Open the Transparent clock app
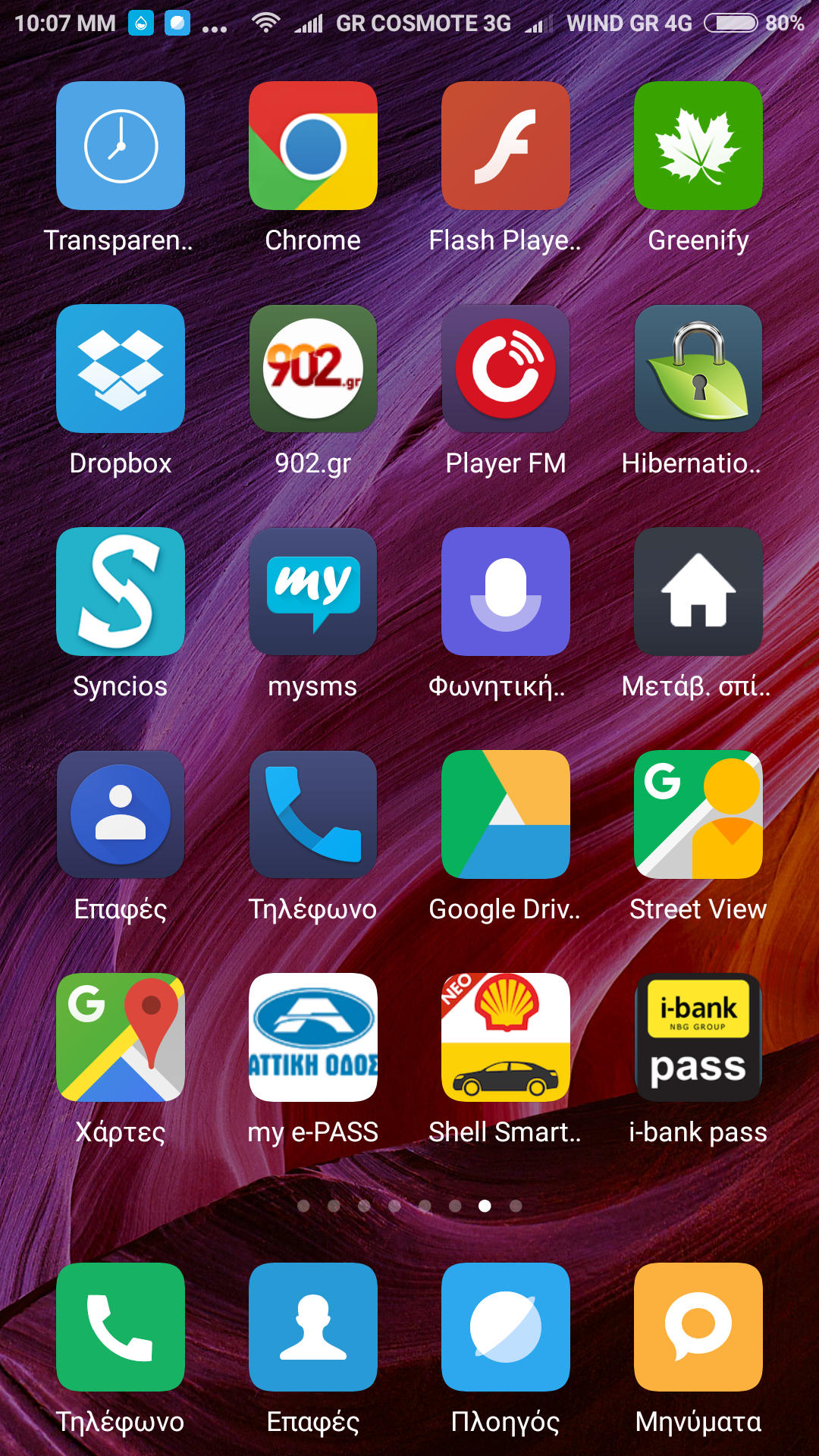The width and height of the screenshot is (819, 1456). pos(121,146)
